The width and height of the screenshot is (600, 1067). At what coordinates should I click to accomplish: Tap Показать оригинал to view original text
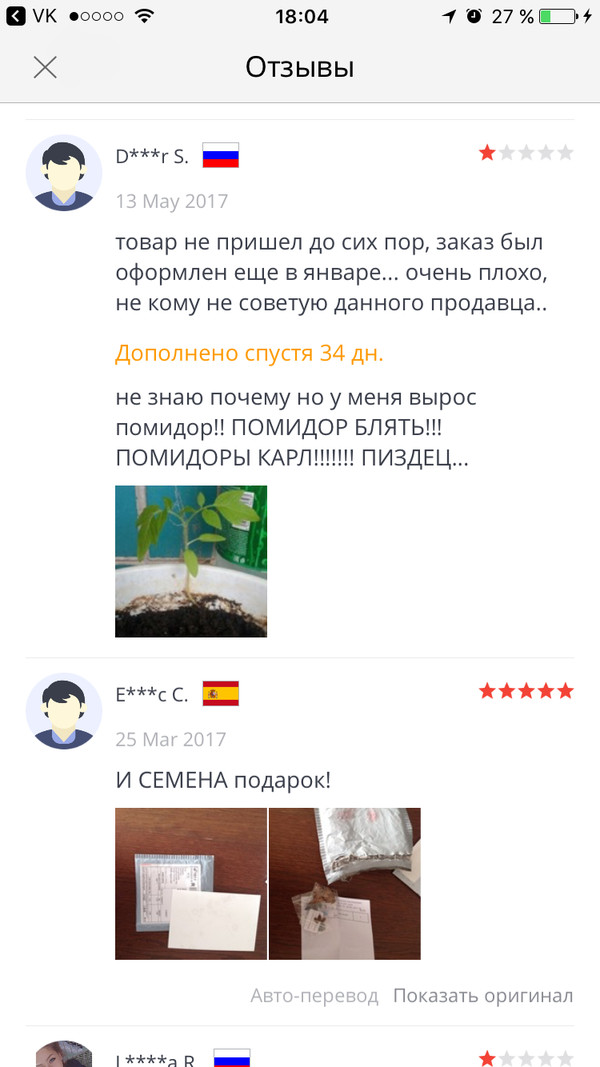(x=483, y=996)
